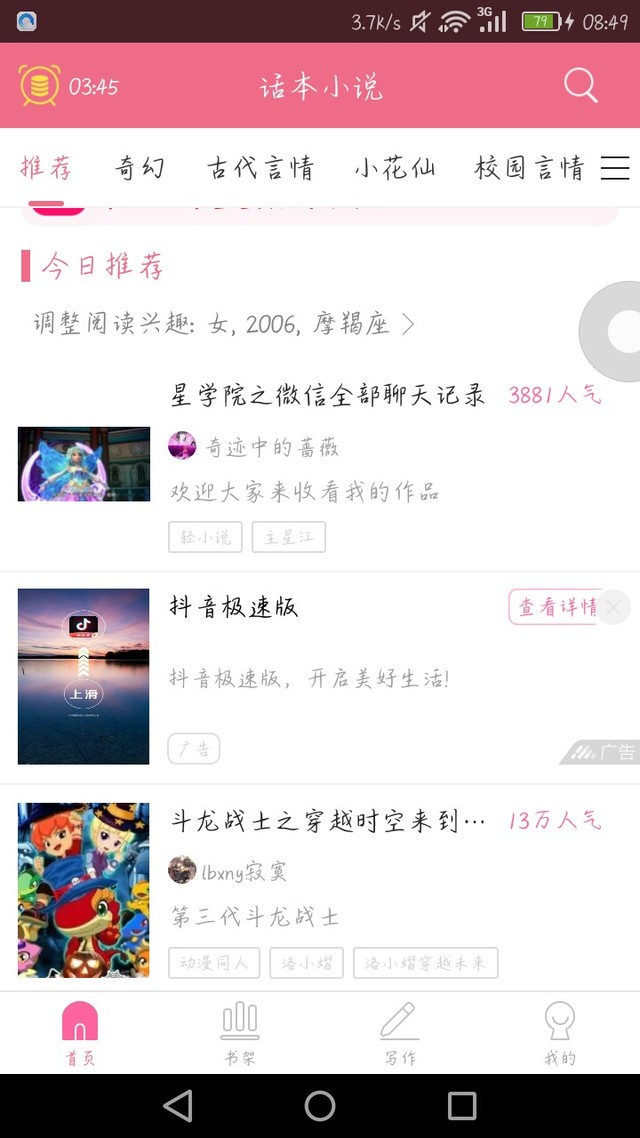Viewport: 640px width, 1138px height.
Task: Tap the 查看详情 button on 抖音极速版 ad
Action: click(554, 607)
